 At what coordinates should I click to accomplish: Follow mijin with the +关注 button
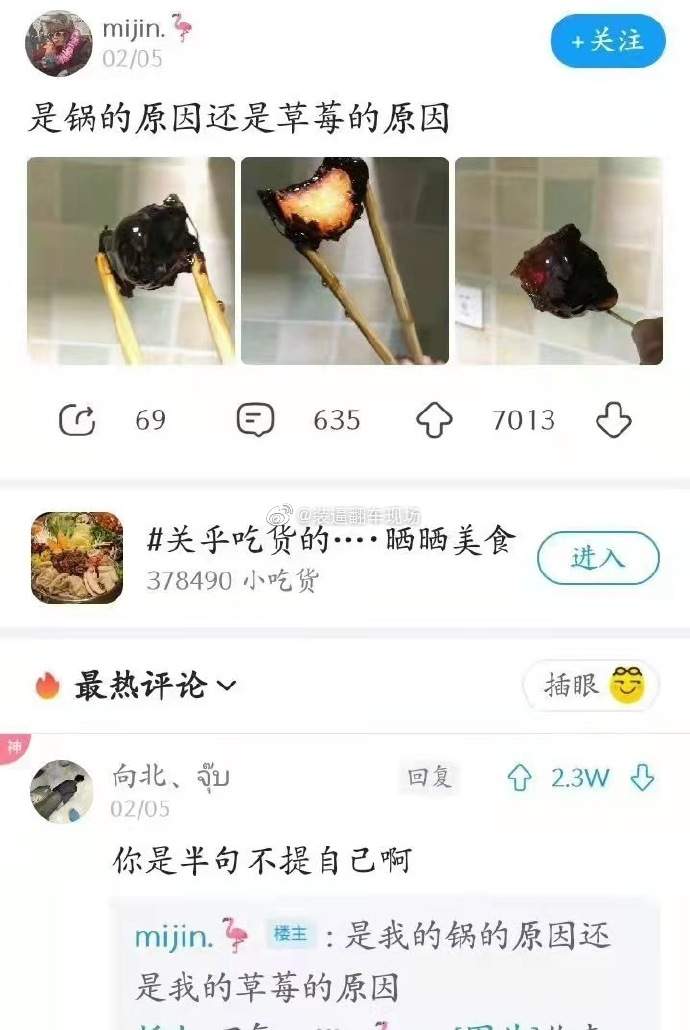tap(607, 41)
